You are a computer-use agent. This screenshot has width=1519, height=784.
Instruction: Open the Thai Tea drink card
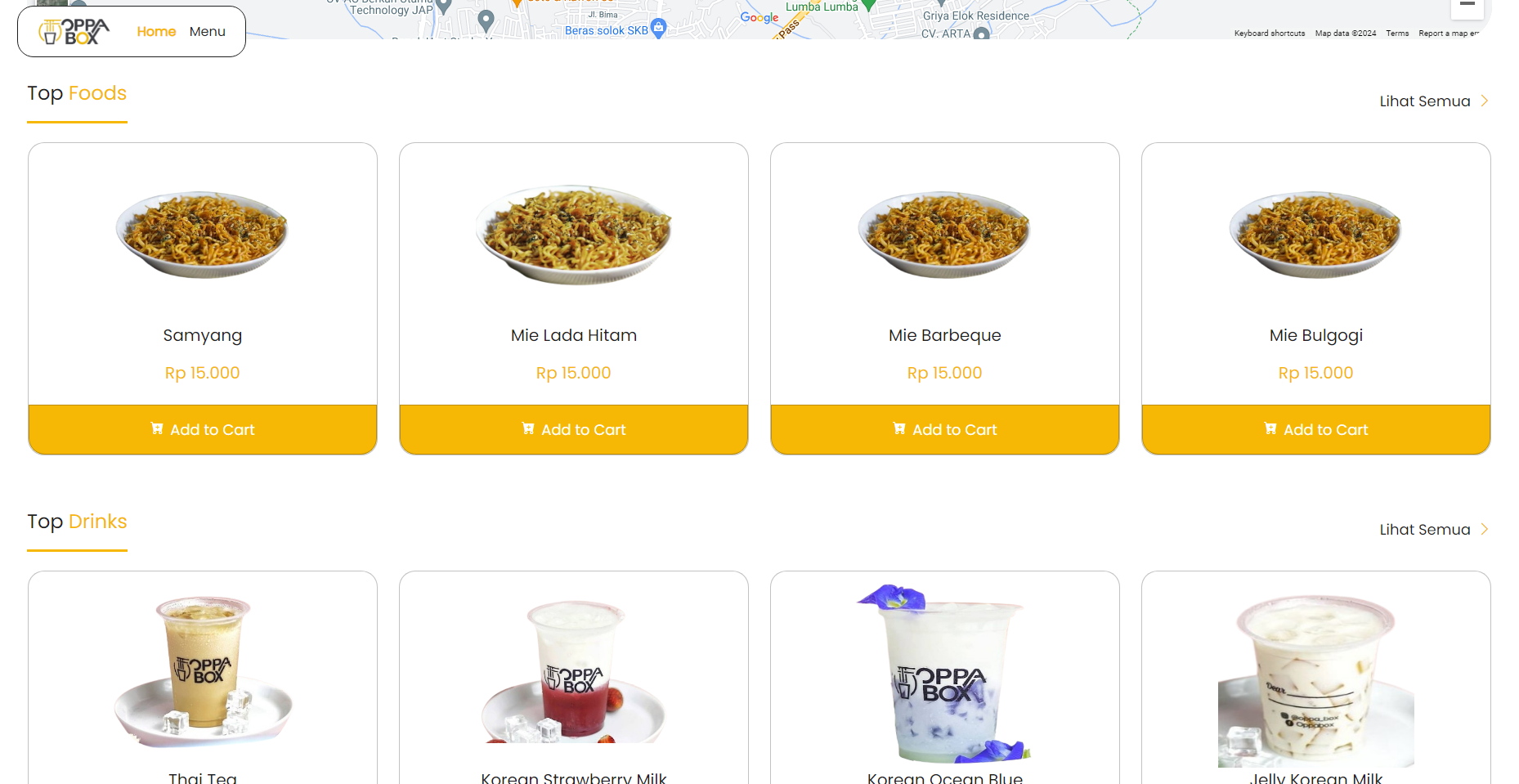203,679
